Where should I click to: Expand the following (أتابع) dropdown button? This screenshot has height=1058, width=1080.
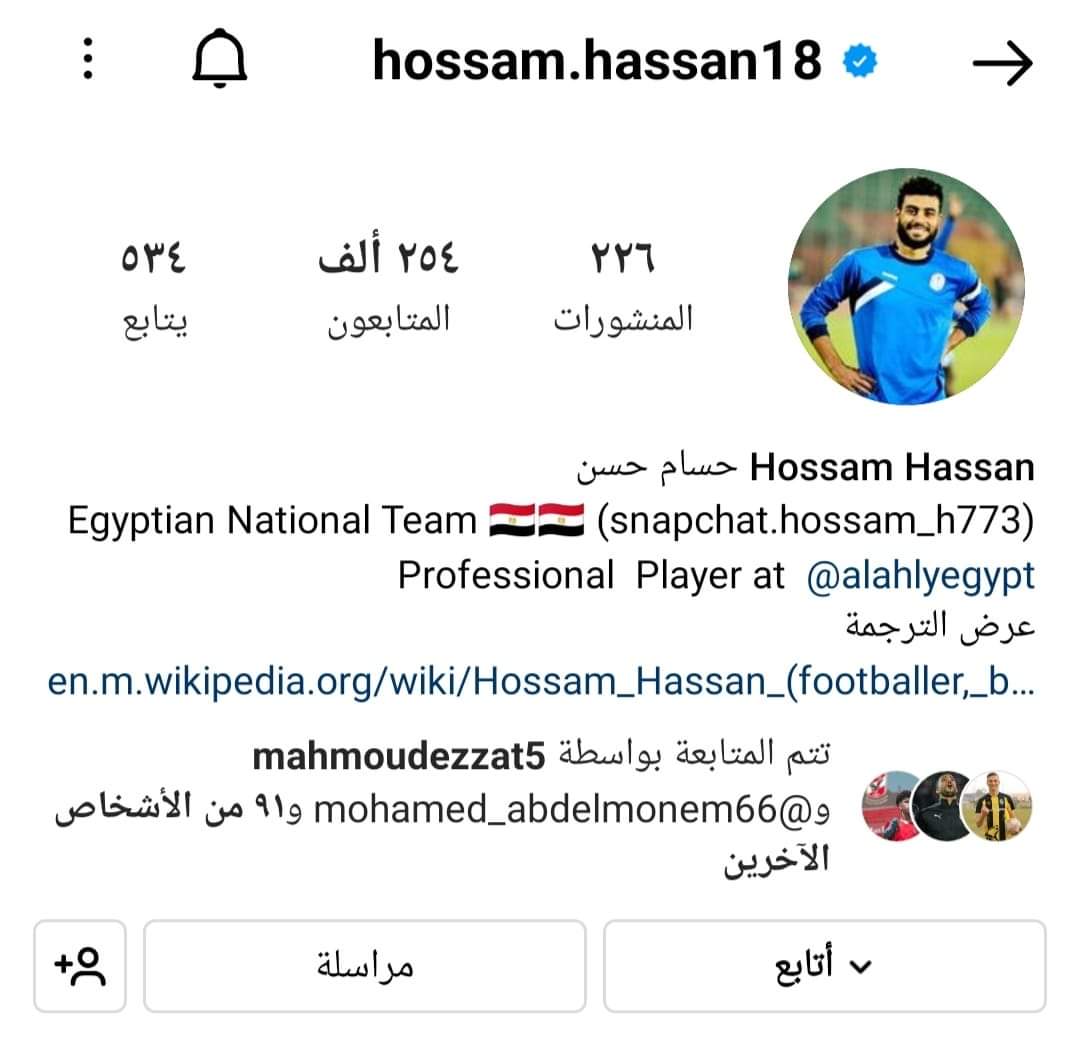(824, 966)
